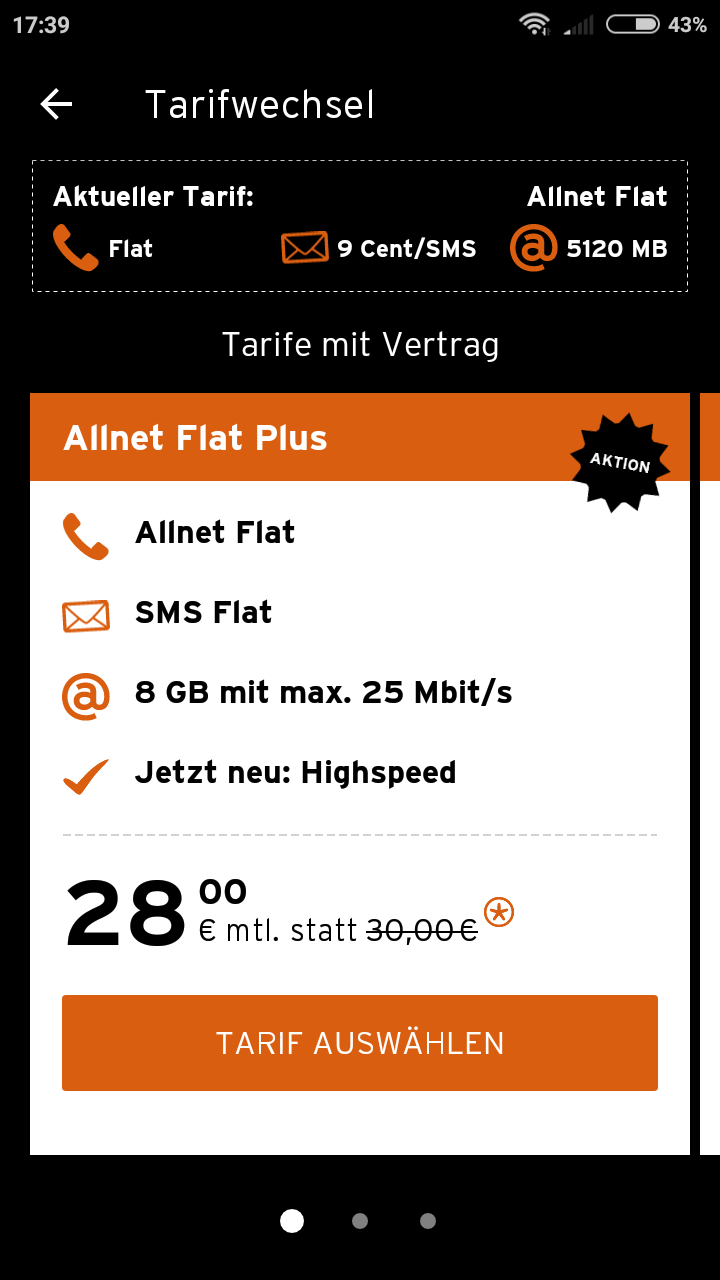Select the Allnet Flat Plus tariff
Image resolution: width=720 pixels, height=1280 pixels.
(x=360, y=1043)
